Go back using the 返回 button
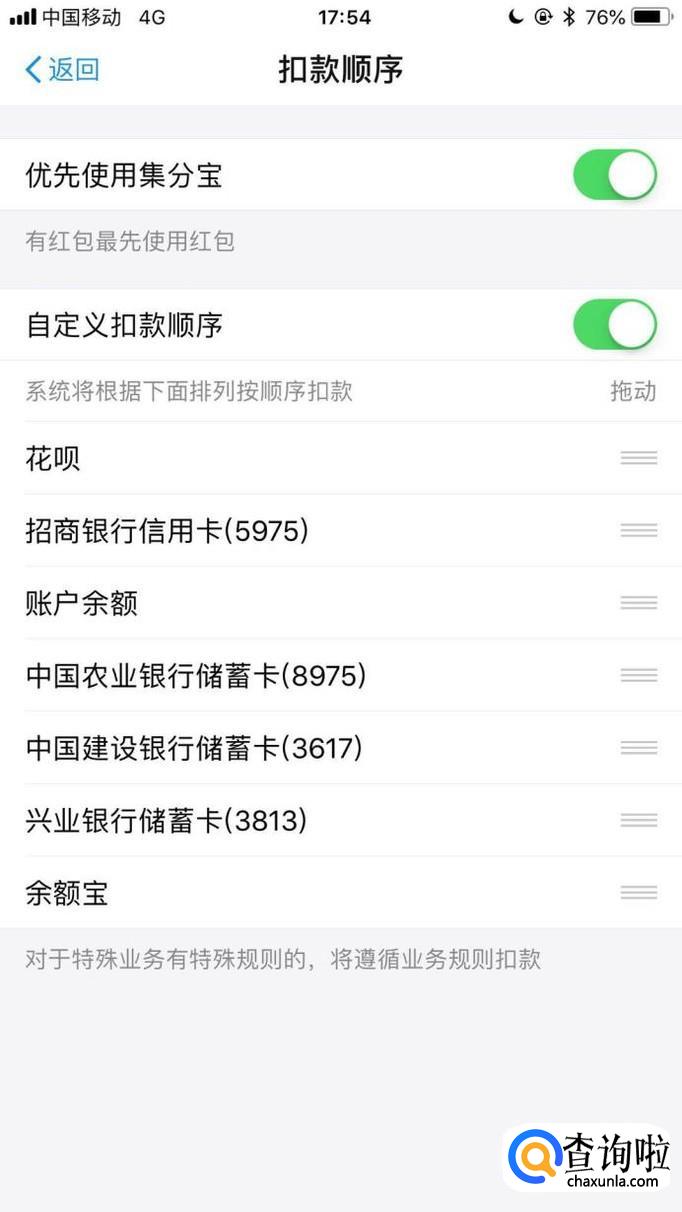Viewport: 682px width, 1212px height. point(62,69)
